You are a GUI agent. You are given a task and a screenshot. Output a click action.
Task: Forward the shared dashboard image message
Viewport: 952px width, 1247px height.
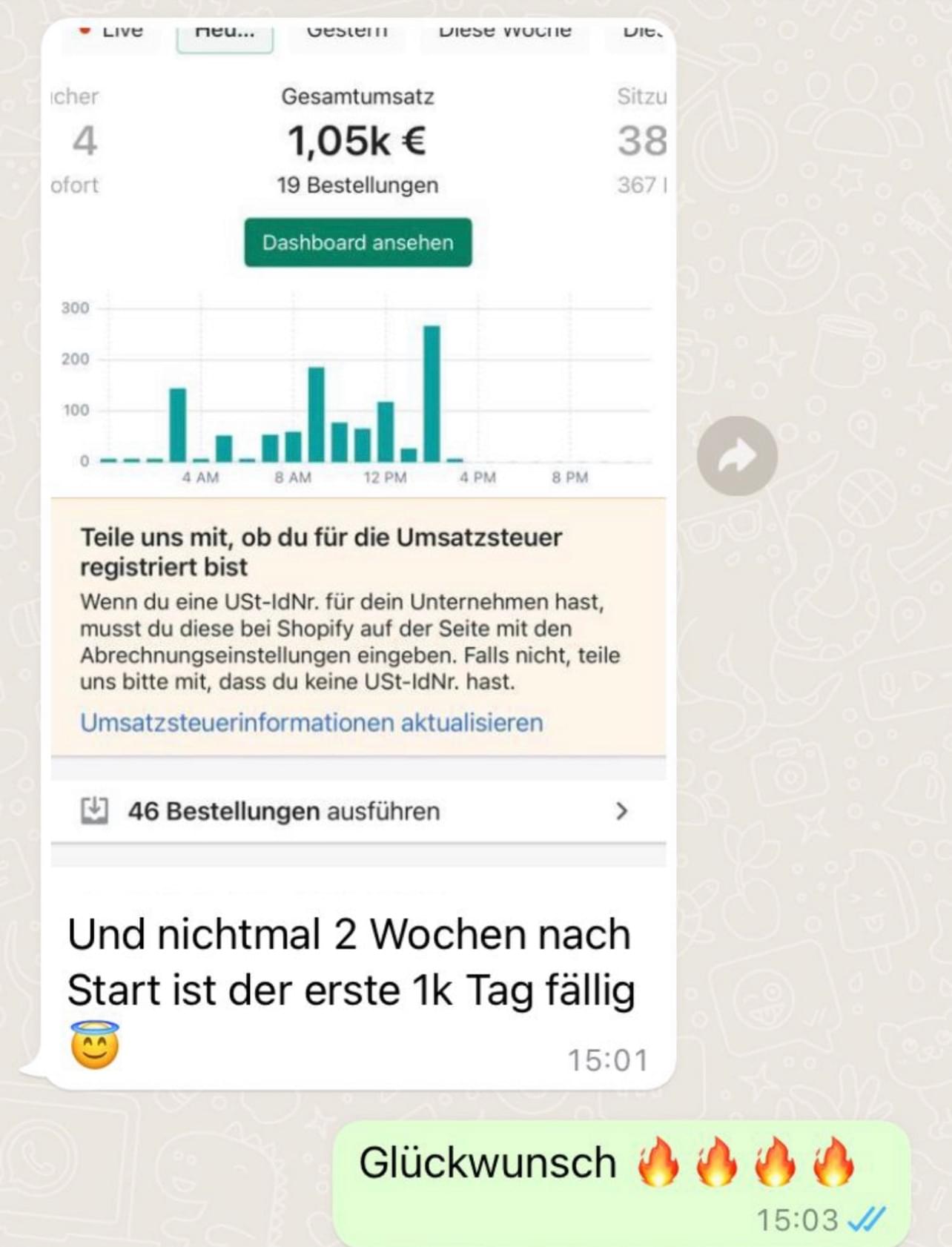[x=736, y=456]
